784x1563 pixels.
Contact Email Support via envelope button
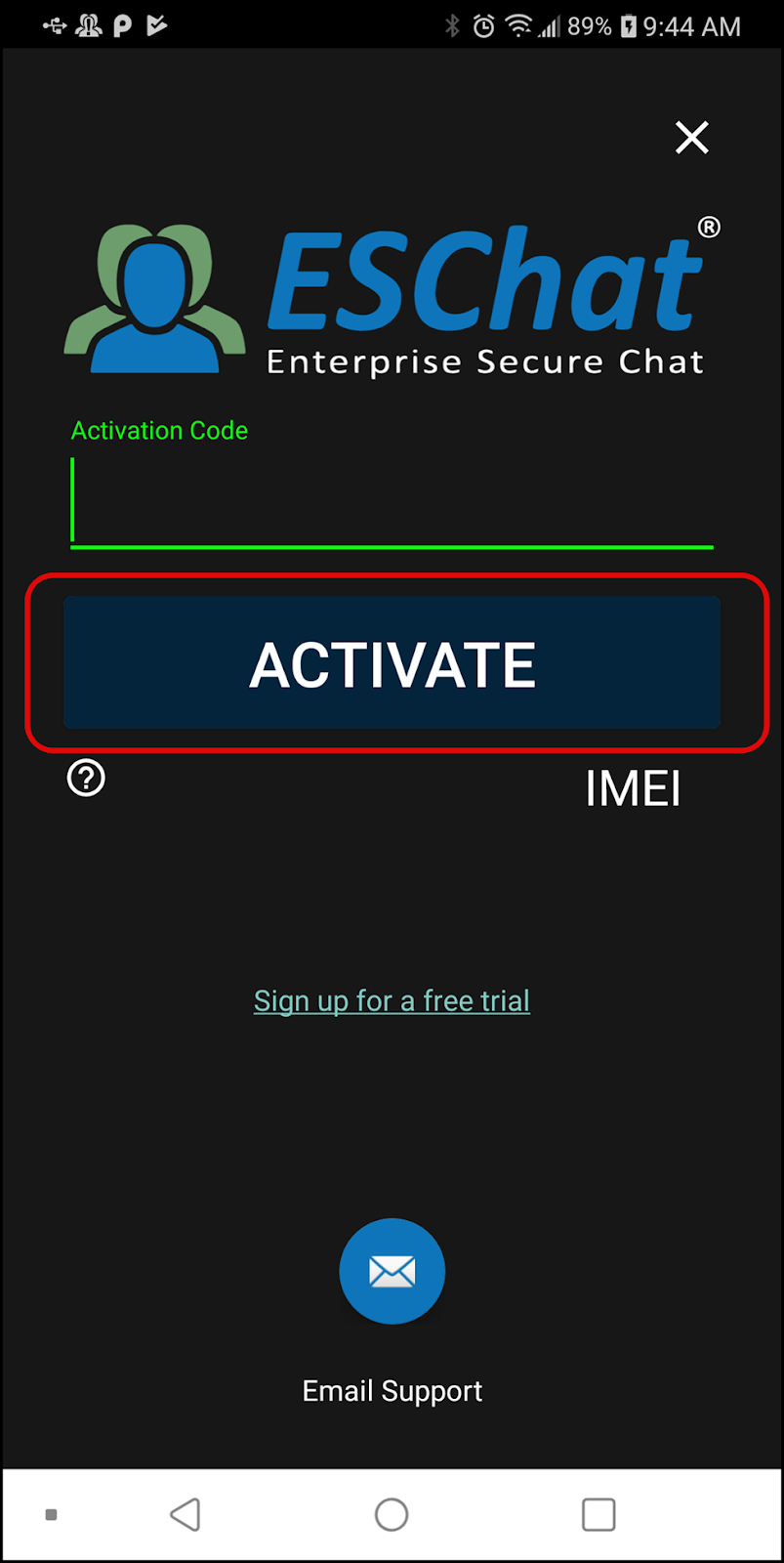[392, 1271]
